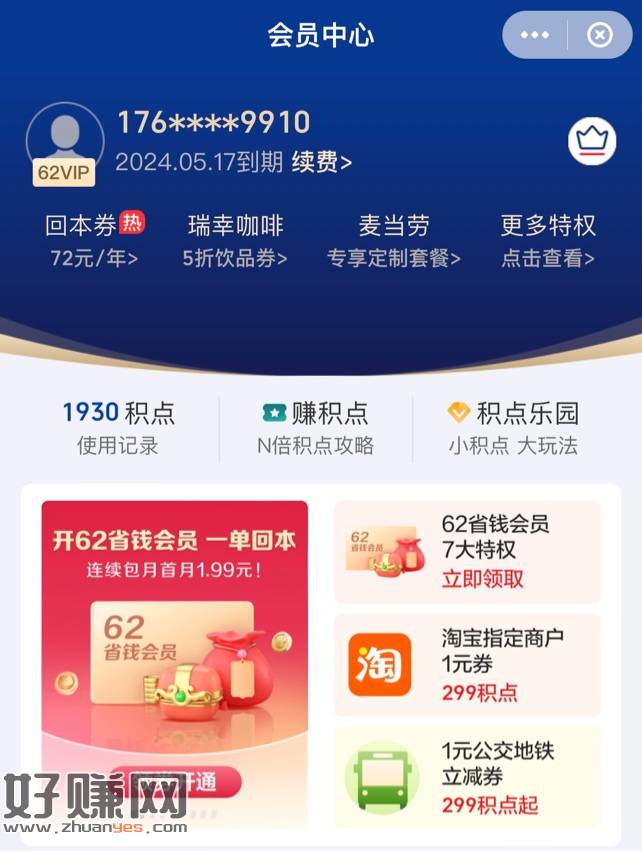Open 1930 积点 使用记录
The width and height of the screenshot is (642, 851).
118,428
